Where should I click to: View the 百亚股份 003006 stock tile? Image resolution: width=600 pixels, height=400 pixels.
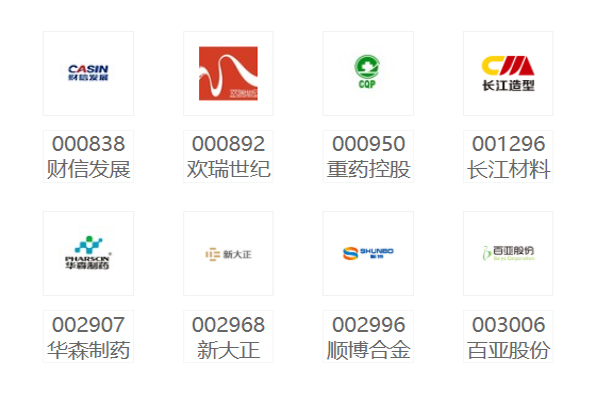coord(508,253)
